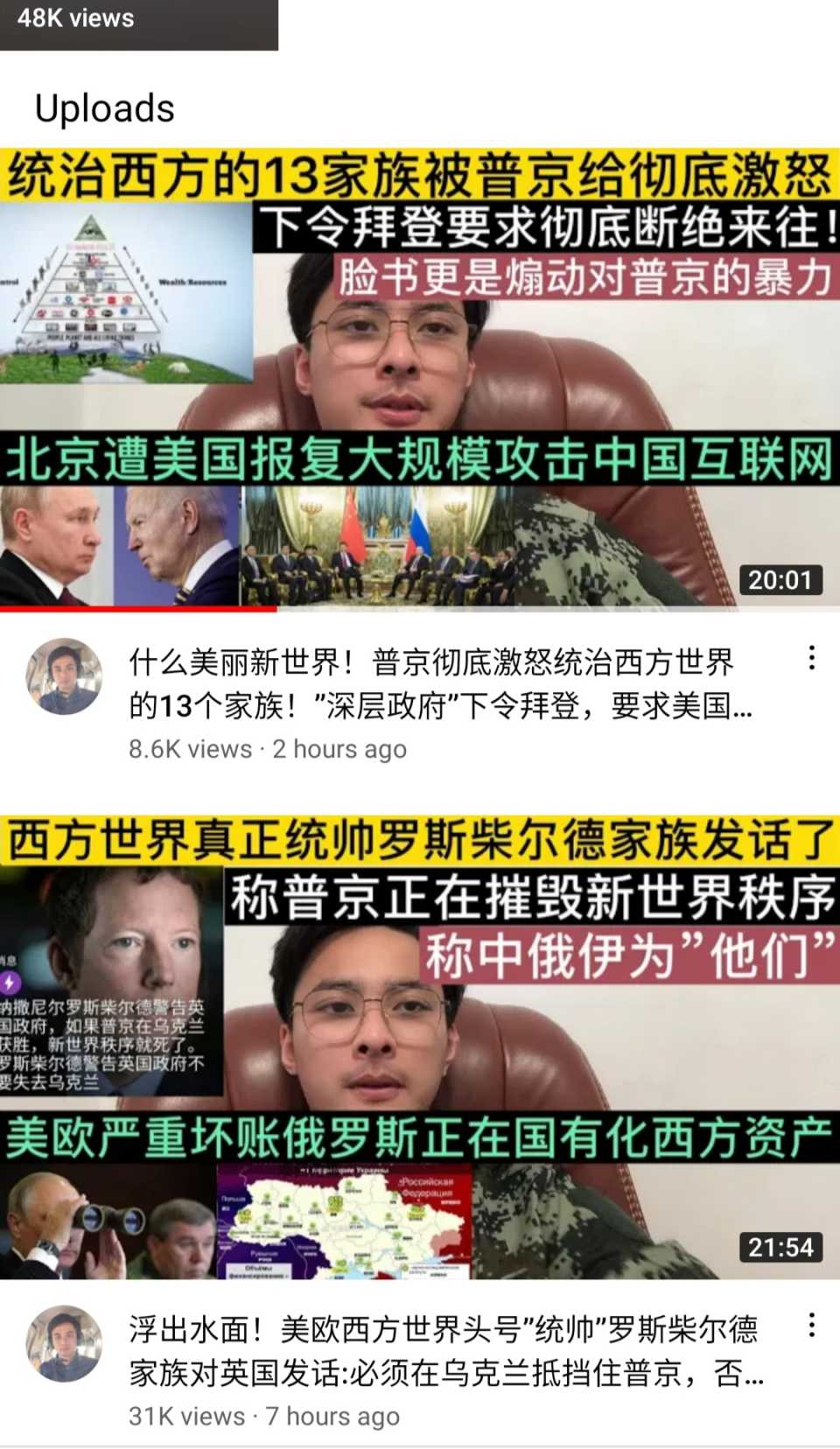Screen dimensions: 840x1449
Task: Play the 21:54 Rothschild video
Action: coord(420,1046)
